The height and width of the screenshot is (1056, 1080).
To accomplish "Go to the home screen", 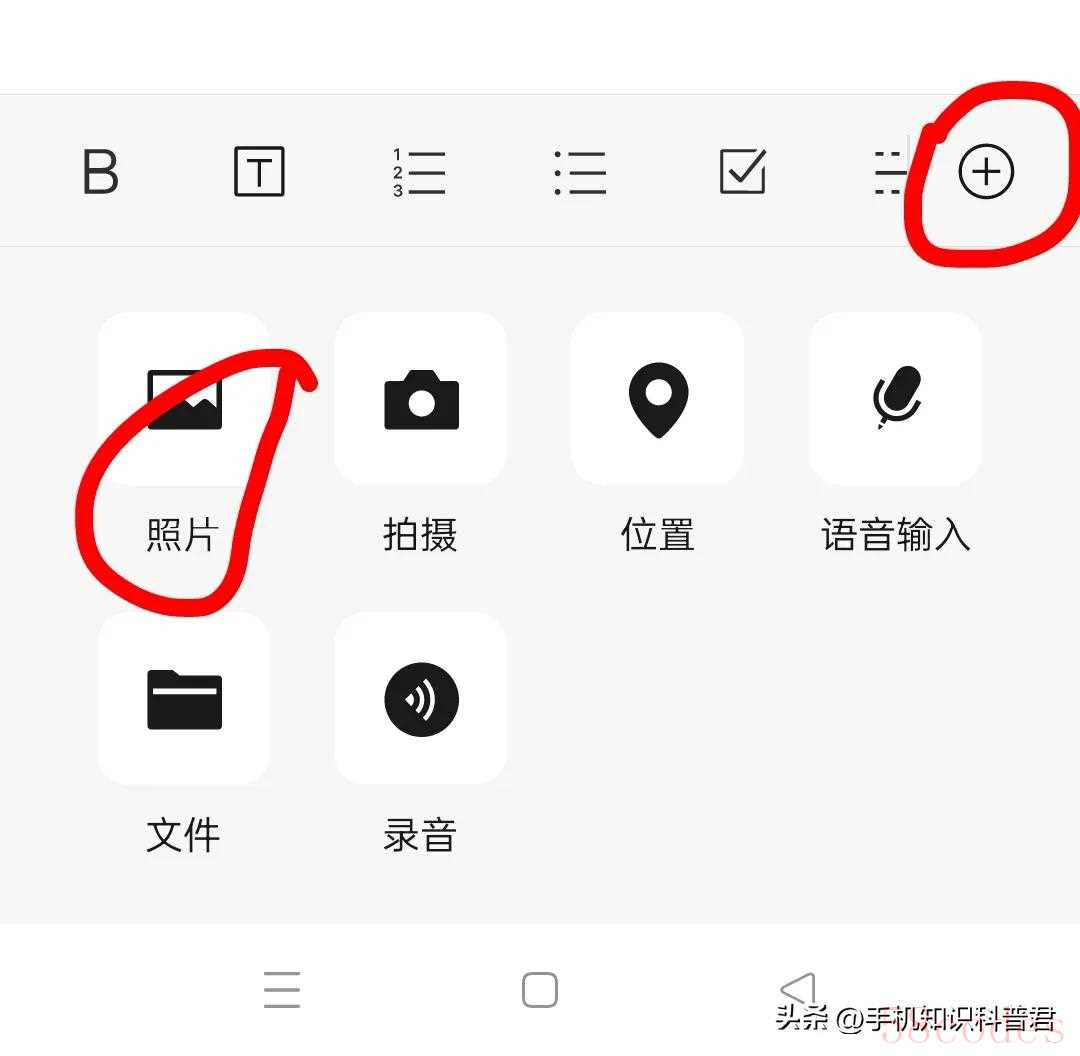I will pyautogui.click(x=540, y=990).
